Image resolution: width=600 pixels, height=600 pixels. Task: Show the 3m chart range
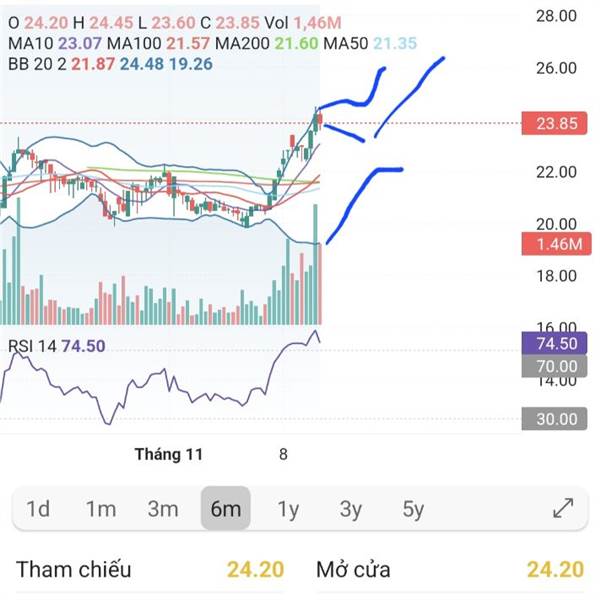point(163,509)
